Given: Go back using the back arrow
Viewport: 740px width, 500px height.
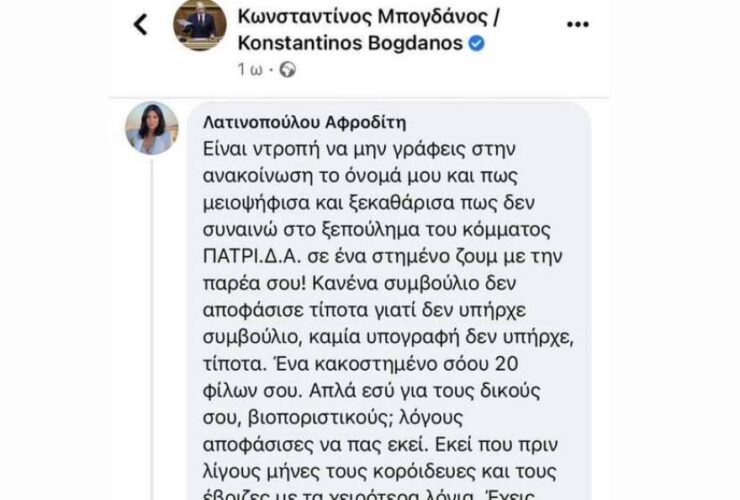Looking at the screenshot, I should pos(140,25).
